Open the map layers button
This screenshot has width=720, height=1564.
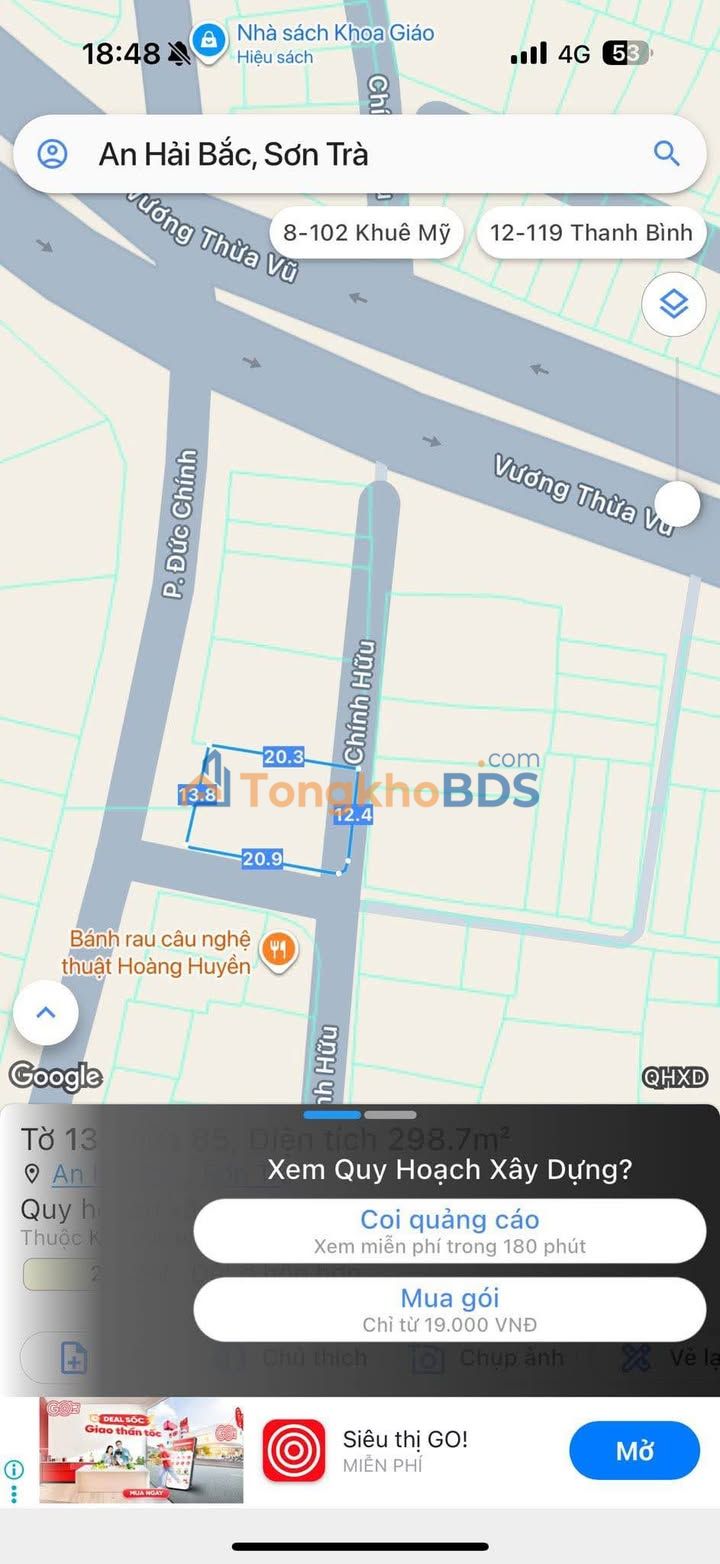click(x=674, y=304)
